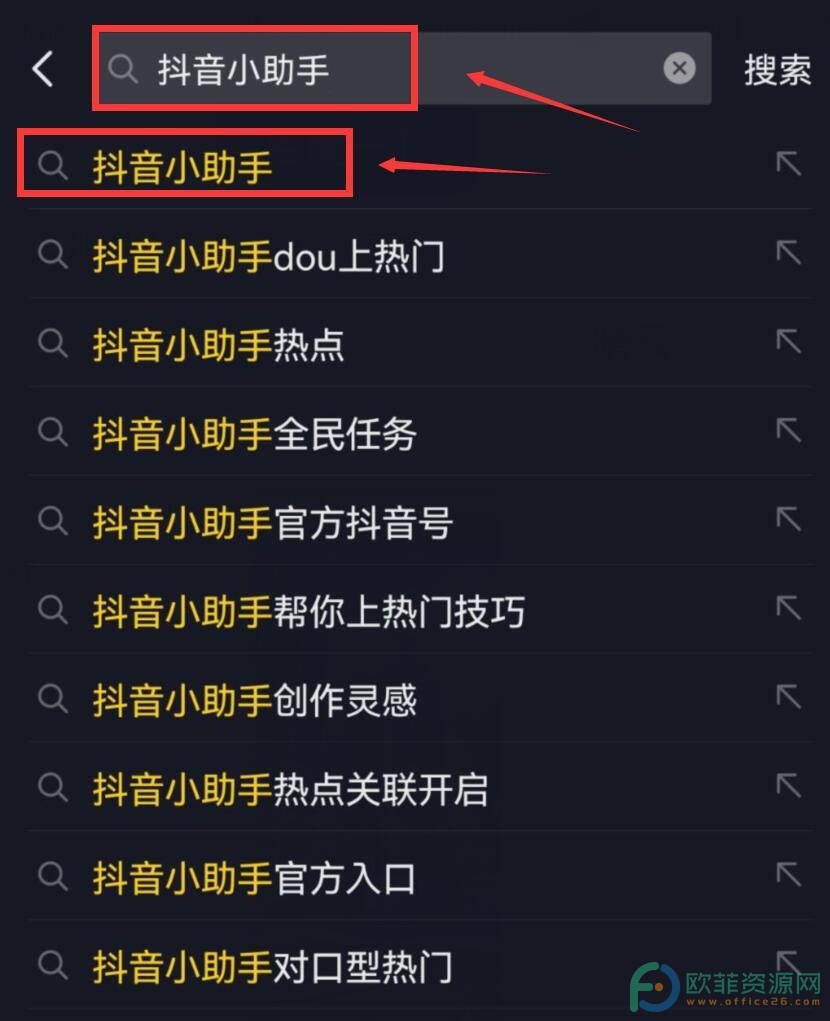Select the 抖音小助手创作灵感 suggestion
Image resolution: width=830 pixels, height=1021 pixels.
point(254,700)
